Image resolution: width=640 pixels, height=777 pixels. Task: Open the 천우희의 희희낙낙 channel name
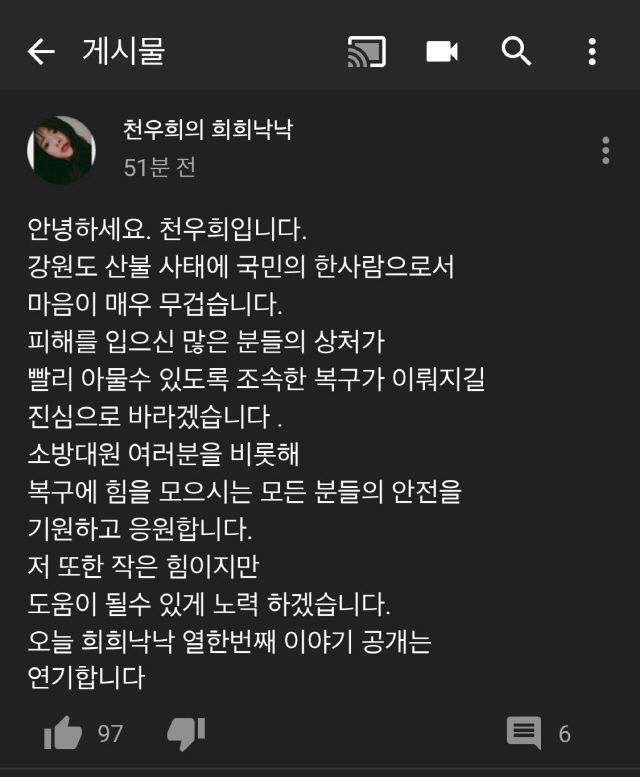(208, 130)
